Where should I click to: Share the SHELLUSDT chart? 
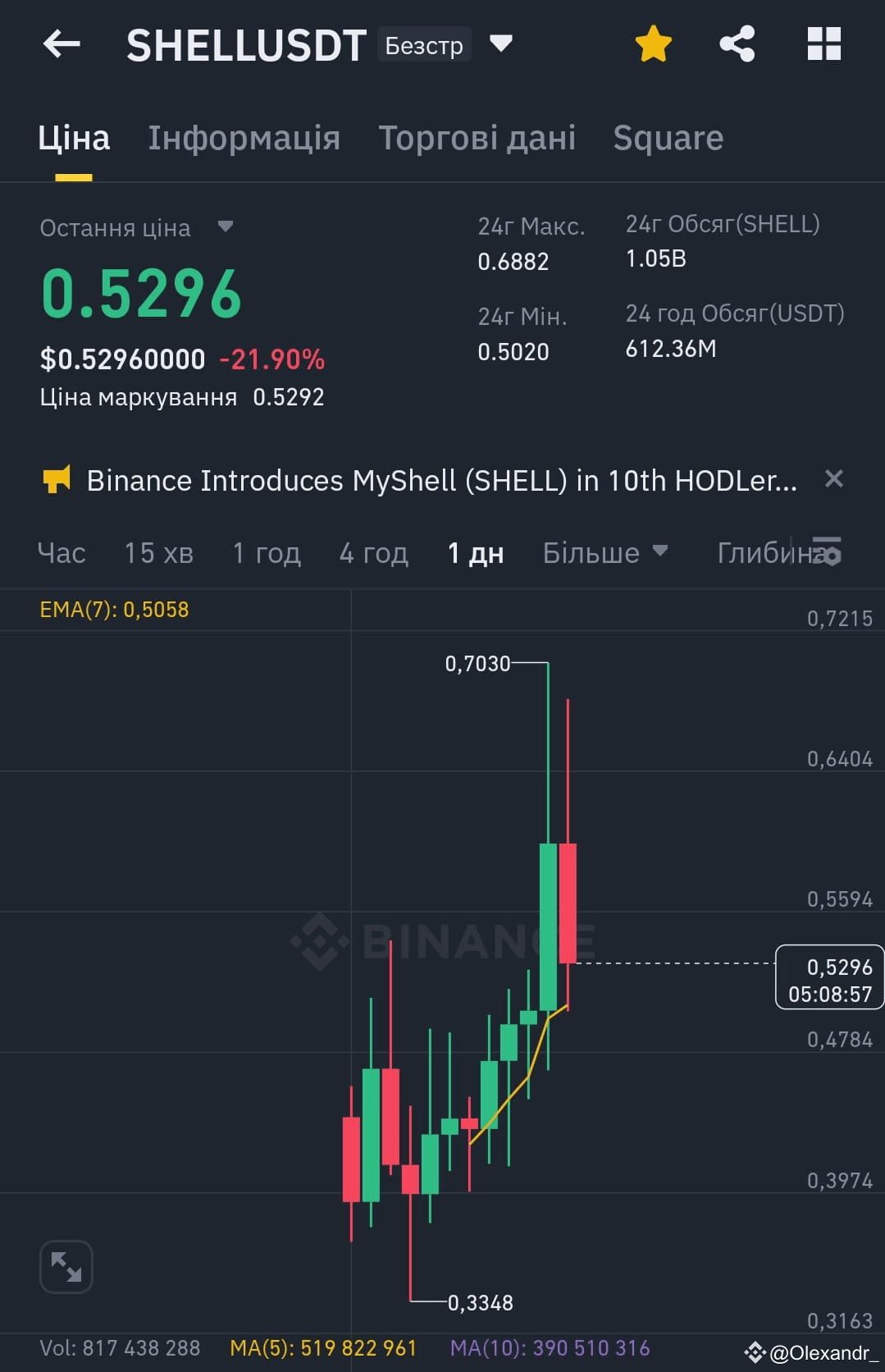pyautogui.click(x=737, y=44)
